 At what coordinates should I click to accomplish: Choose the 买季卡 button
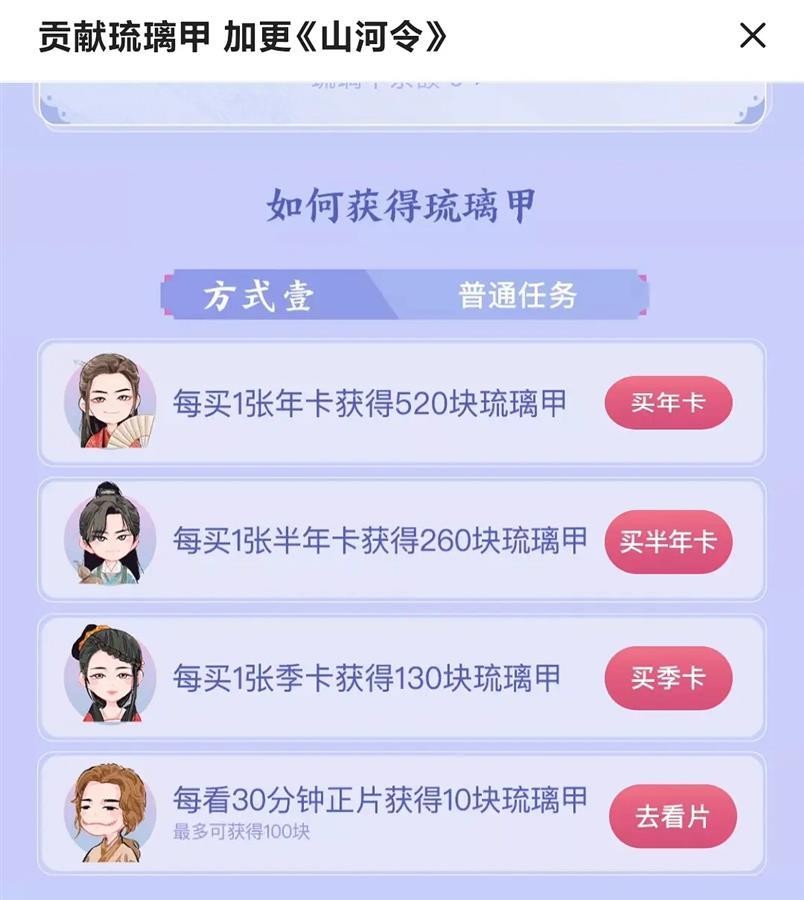[668, 678]
